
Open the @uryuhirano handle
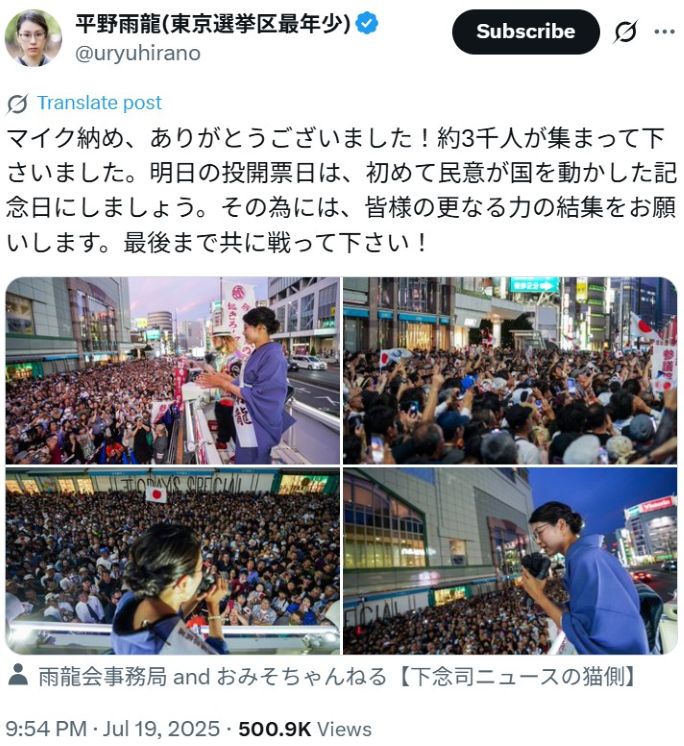coord(138,53)
